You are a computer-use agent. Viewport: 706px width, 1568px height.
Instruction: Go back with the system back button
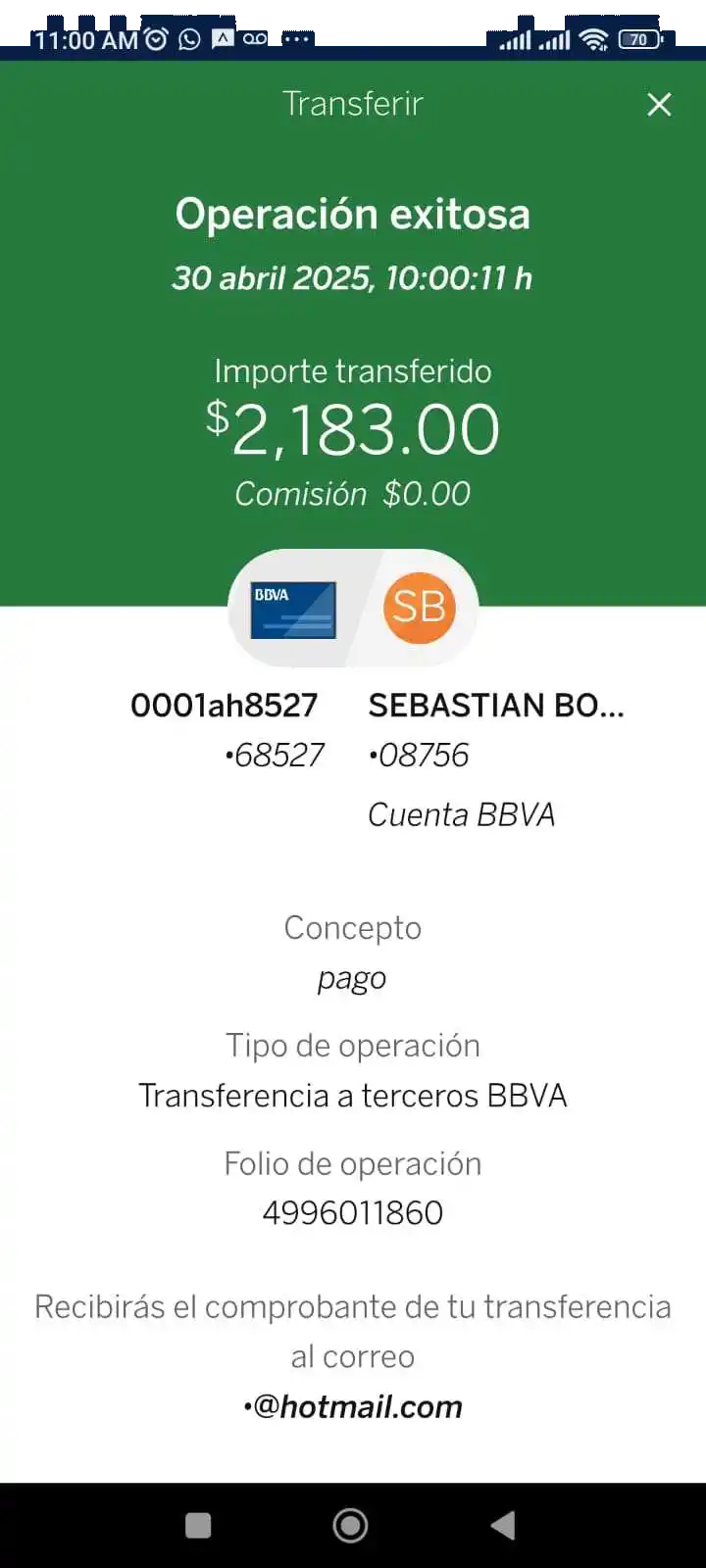pos(503,1525)
